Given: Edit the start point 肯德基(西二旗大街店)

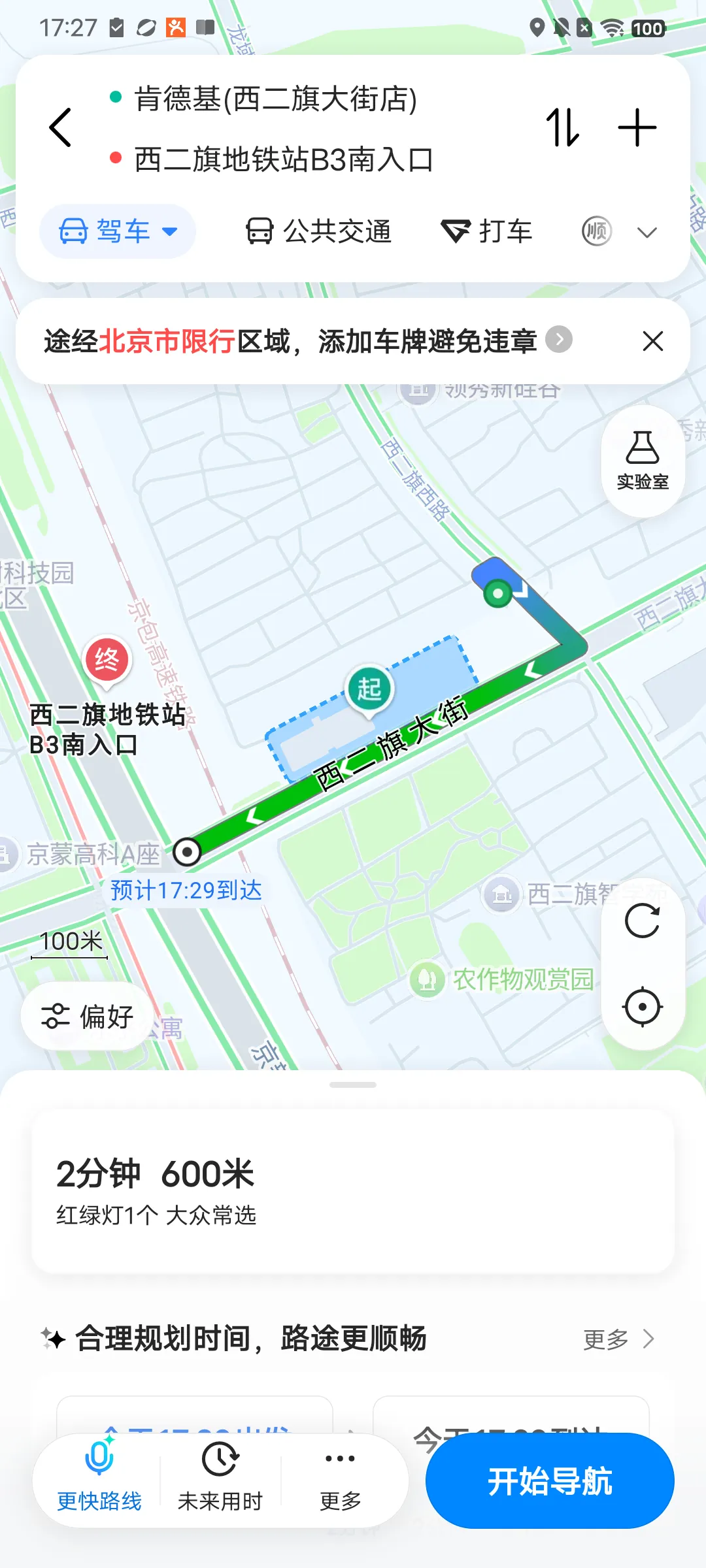Looking at the screenshot, I should [x=275, y=99].
